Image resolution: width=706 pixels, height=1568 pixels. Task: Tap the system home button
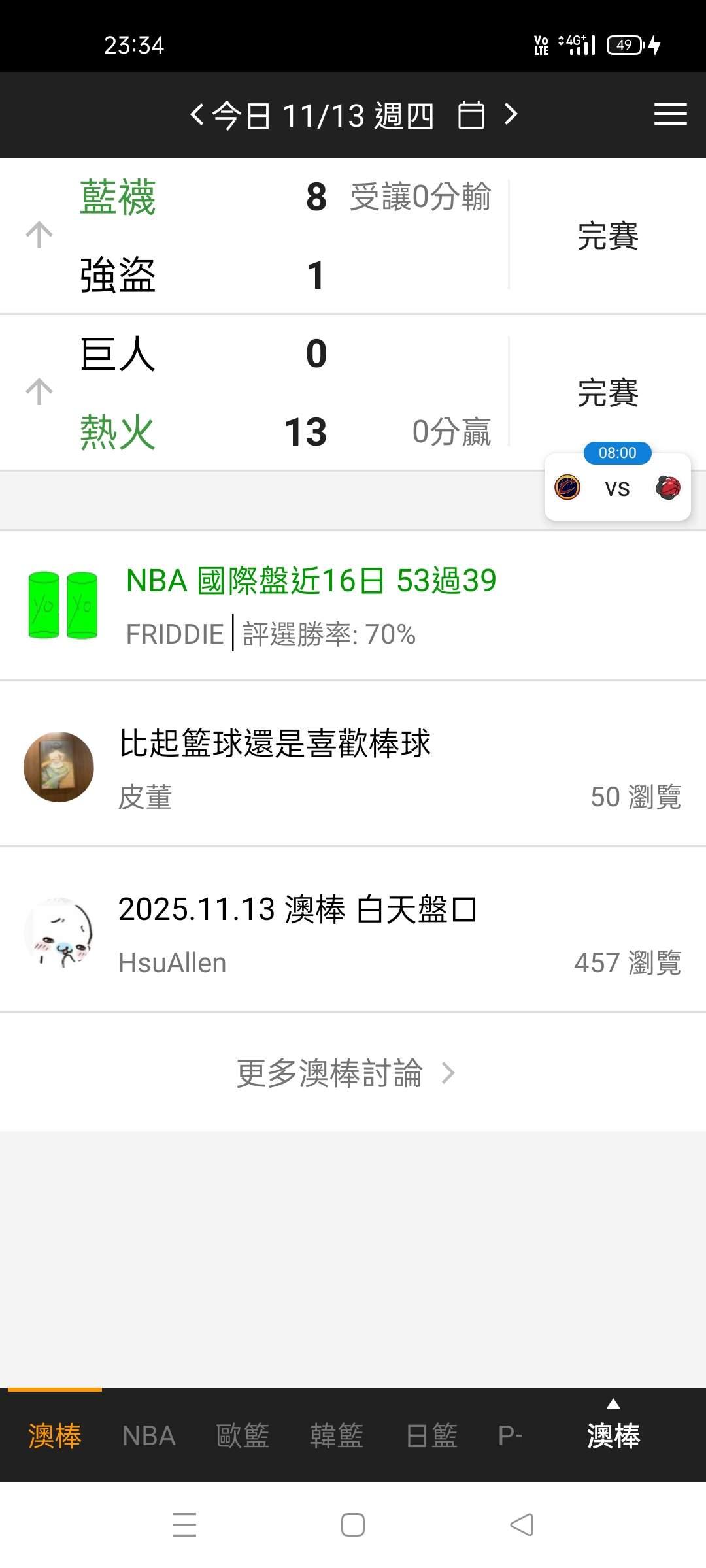(353, 1525)
